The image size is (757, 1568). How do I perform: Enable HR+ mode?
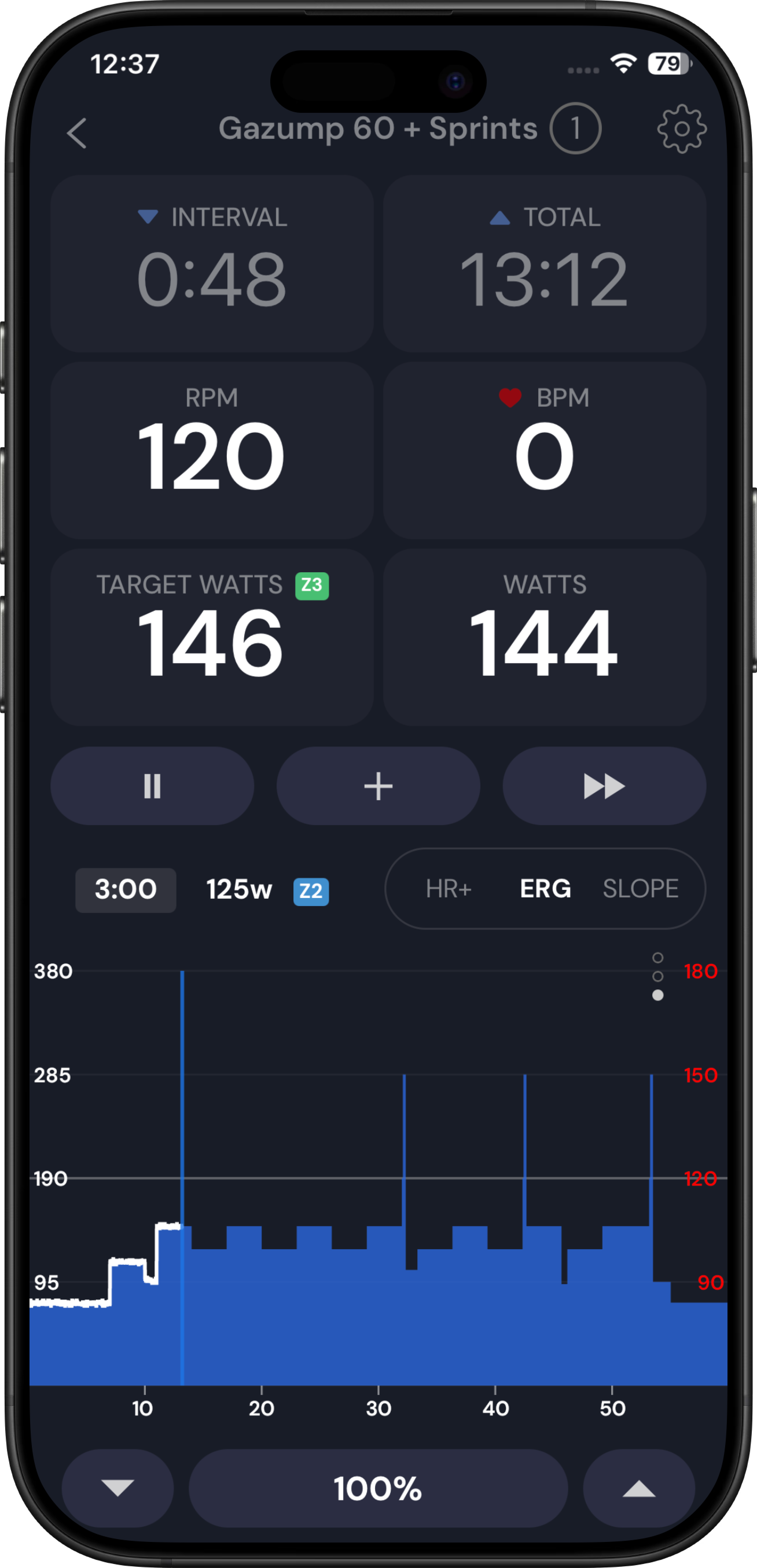tap(449, 888)
